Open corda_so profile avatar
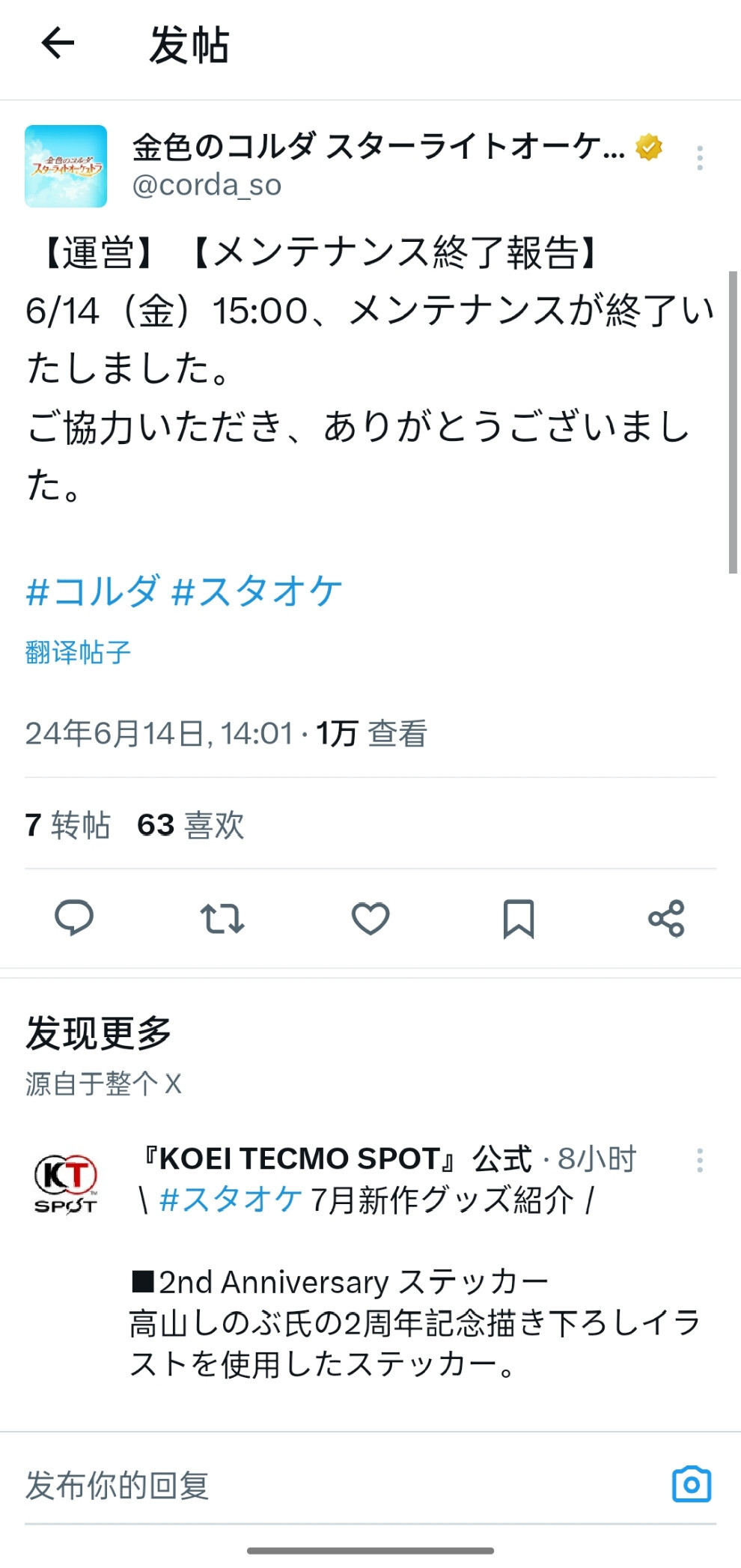This screenshot has width=741, height=1568. coord(66,165)
